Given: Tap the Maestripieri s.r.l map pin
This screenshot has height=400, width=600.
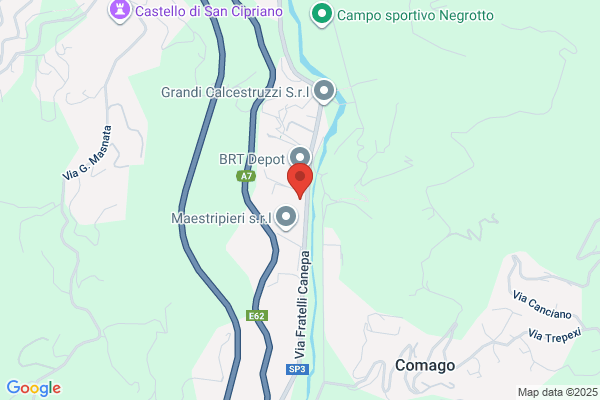Looking at the screenshot, I should (x=286, y=218).
